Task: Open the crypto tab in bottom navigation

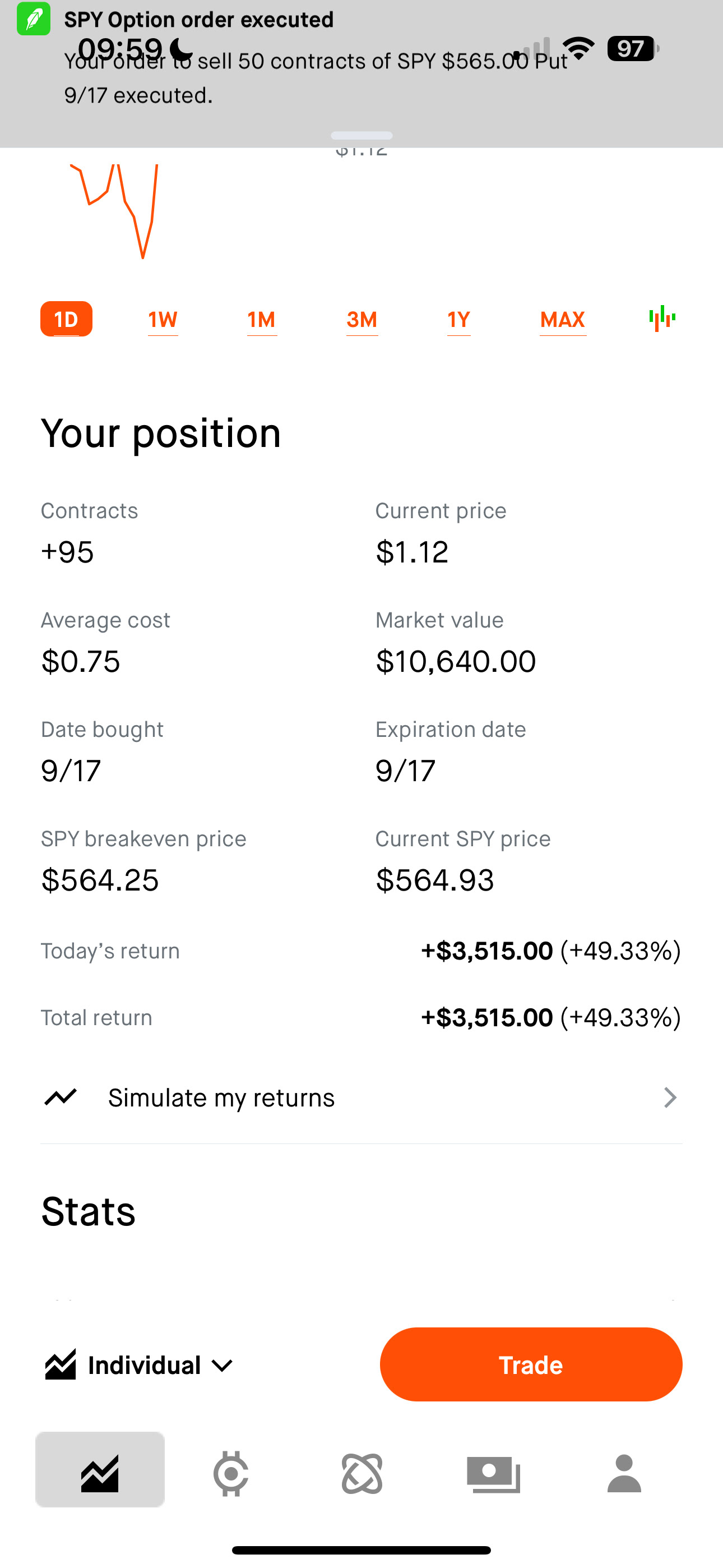Action: coord(231,1474)
